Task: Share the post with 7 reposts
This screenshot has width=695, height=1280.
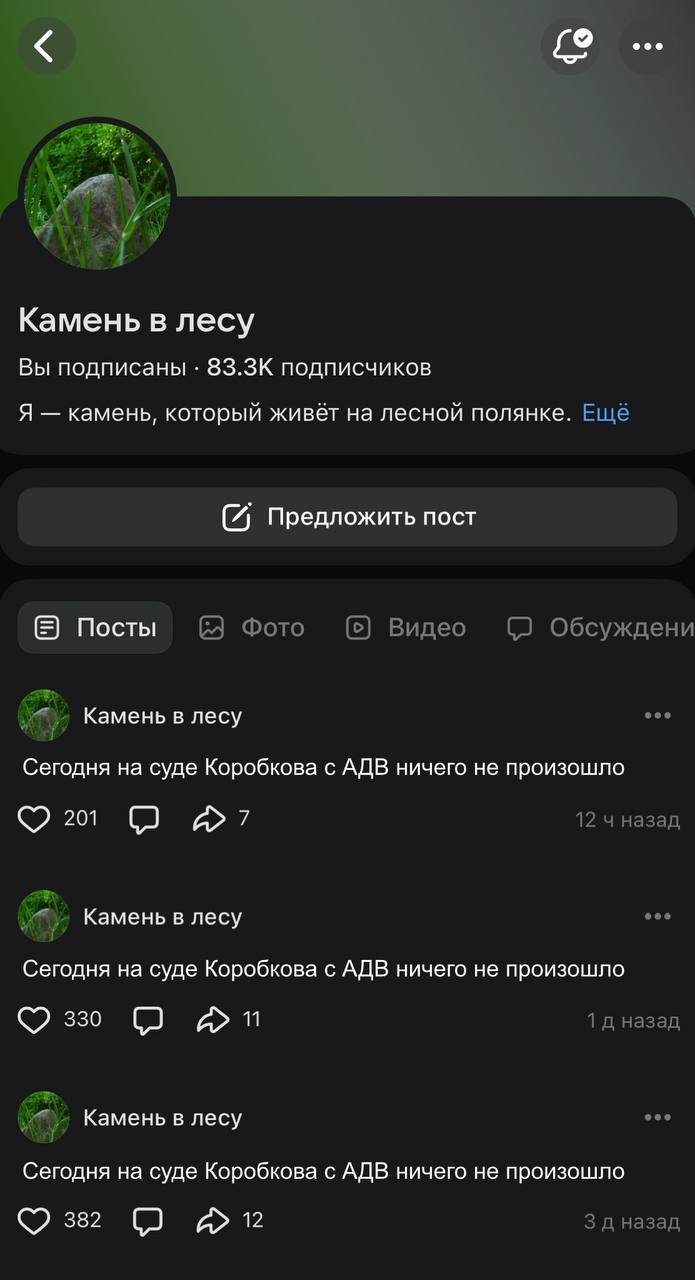Action: click(209, 819)
